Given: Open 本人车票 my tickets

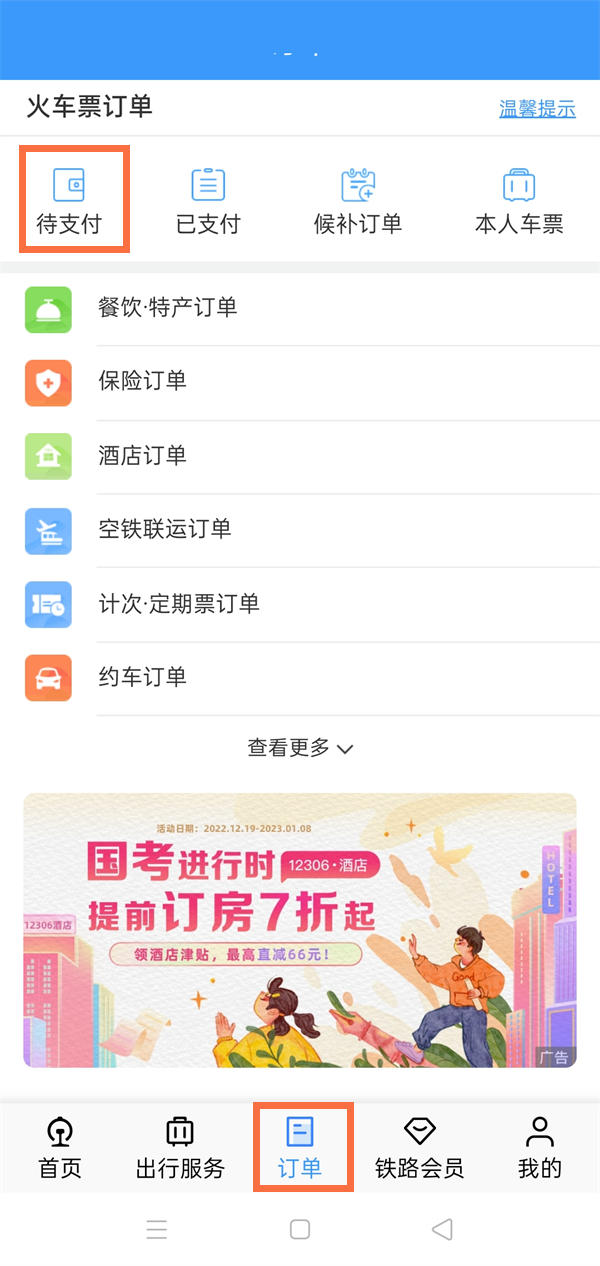Looking at the screenshot, I should point(519,200).
